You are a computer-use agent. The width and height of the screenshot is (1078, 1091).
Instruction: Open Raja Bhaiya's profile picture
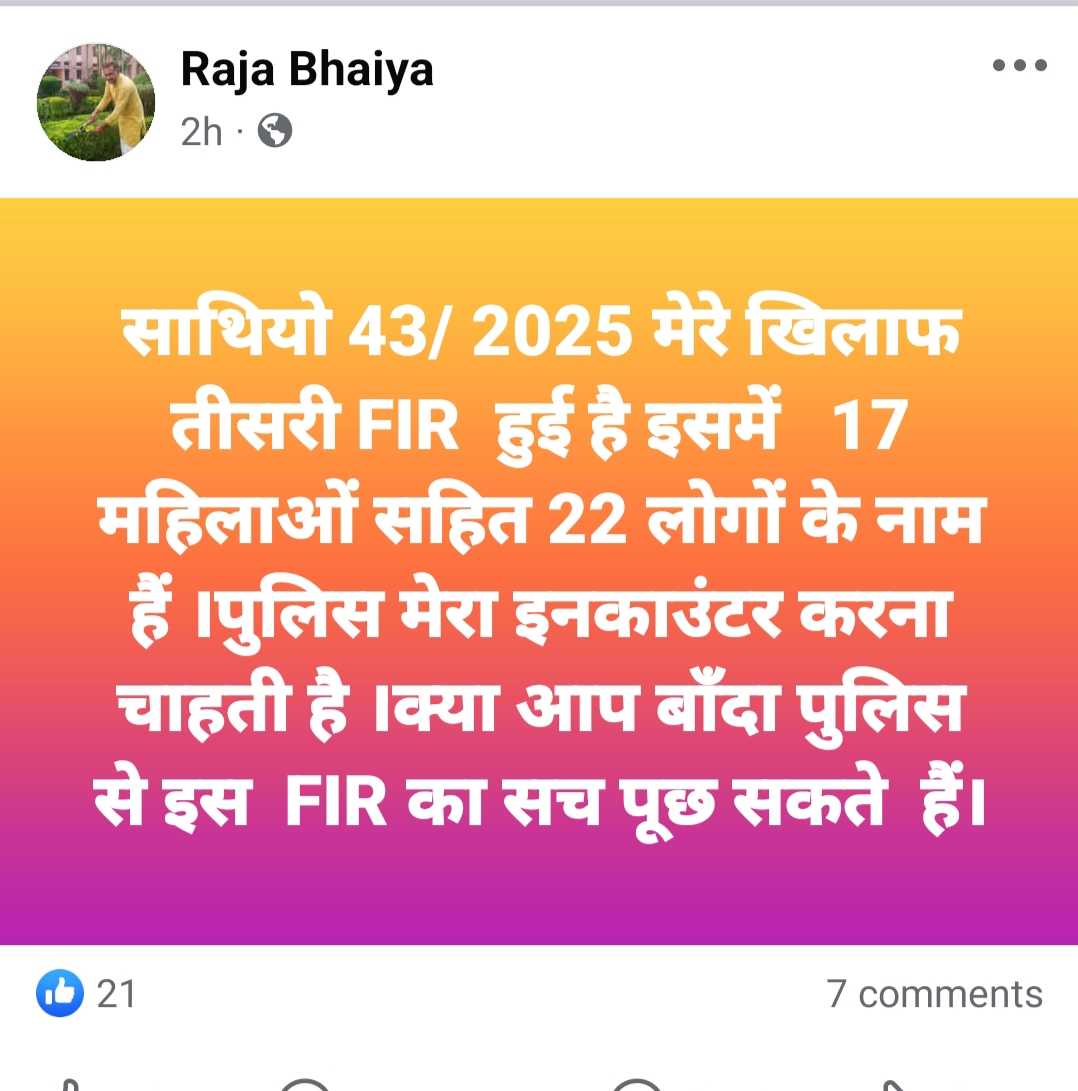click(96, 102)
